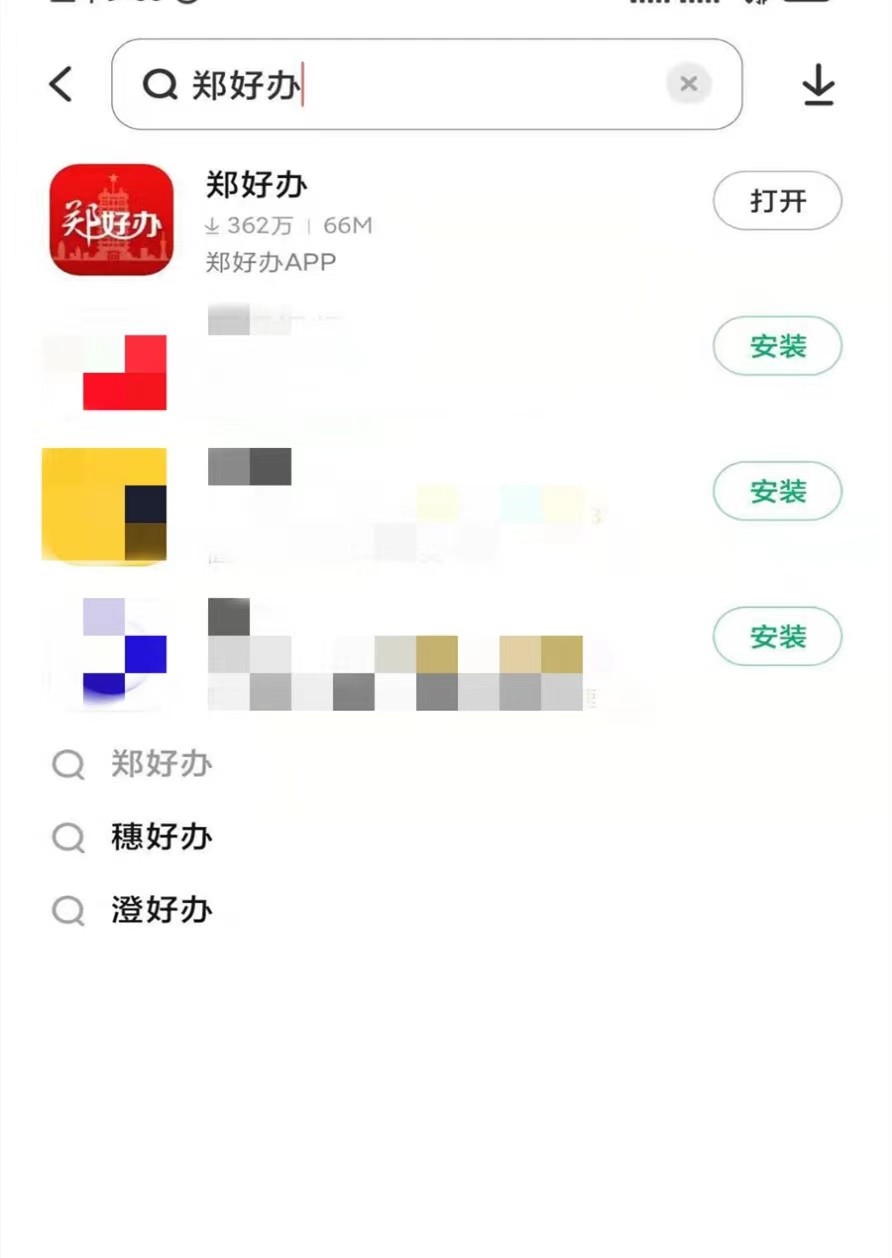Install the app with the red icon
The height and width of the screenshot is (1258, 892).
(x=777, y=346)
